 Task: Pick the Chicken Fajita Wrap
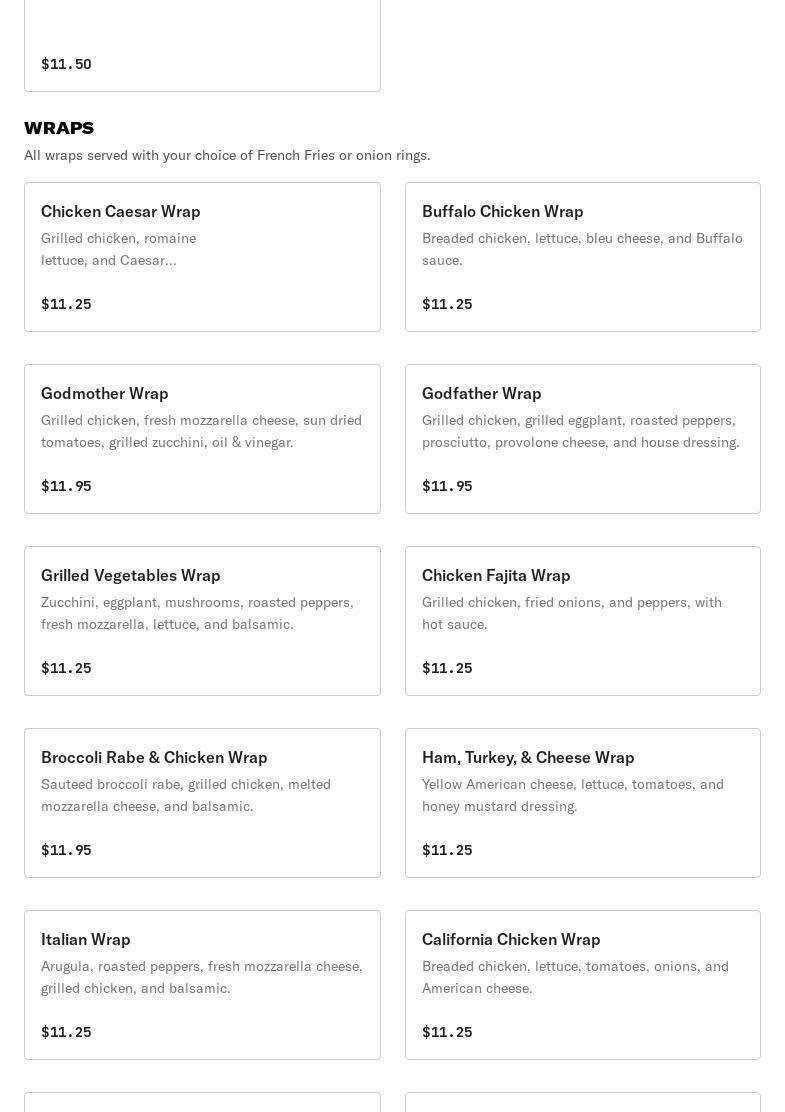[582, 621]
